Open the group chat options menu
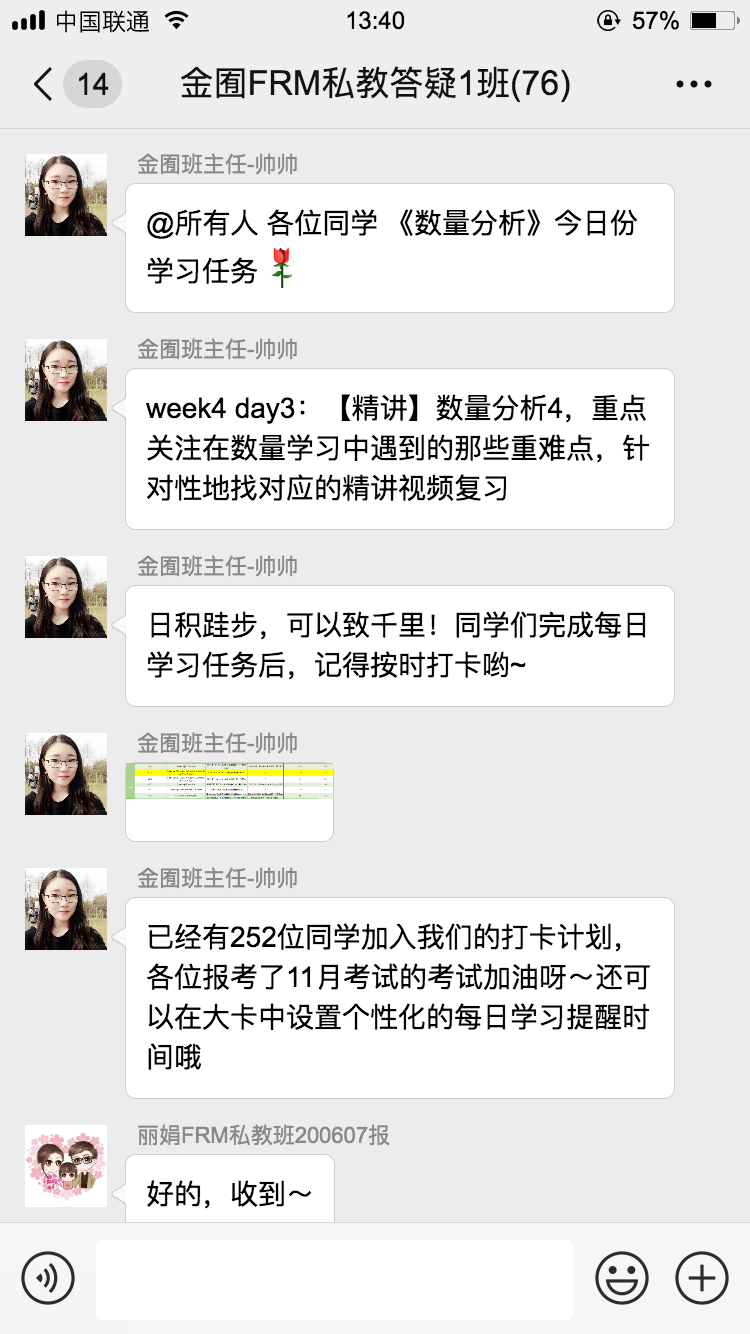Screen dimensions: 750x1334 coord(694,84)
